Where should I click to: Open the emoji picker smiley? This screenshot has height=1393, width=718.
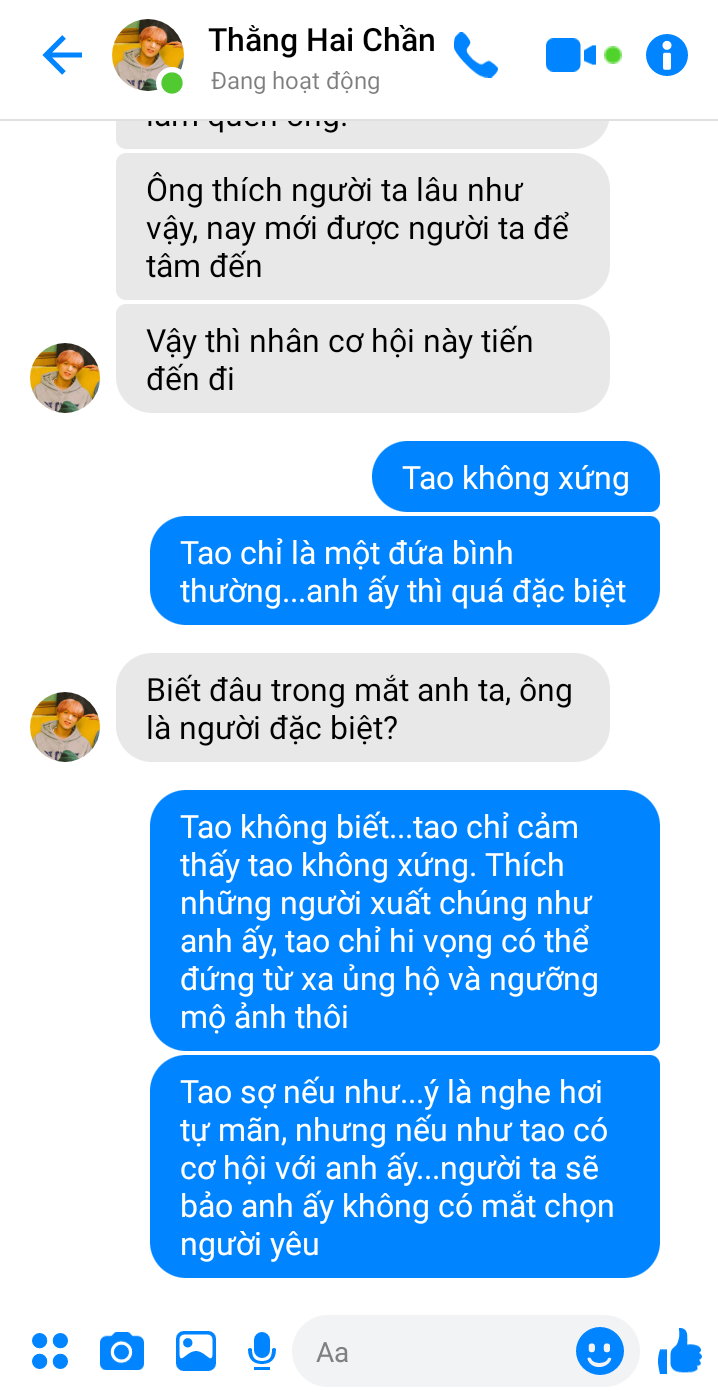point(599,1352)
